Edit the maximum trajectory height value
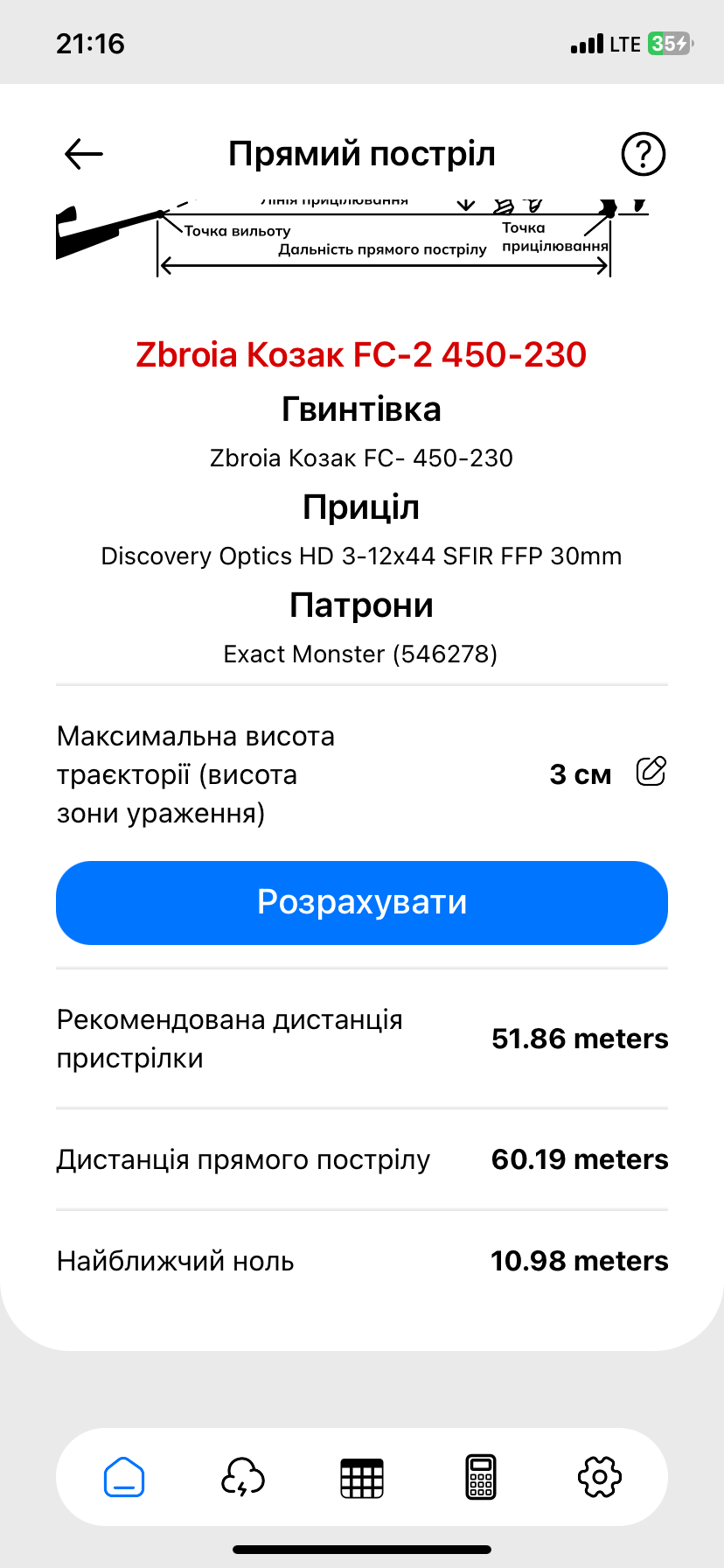 click(651, 772)
